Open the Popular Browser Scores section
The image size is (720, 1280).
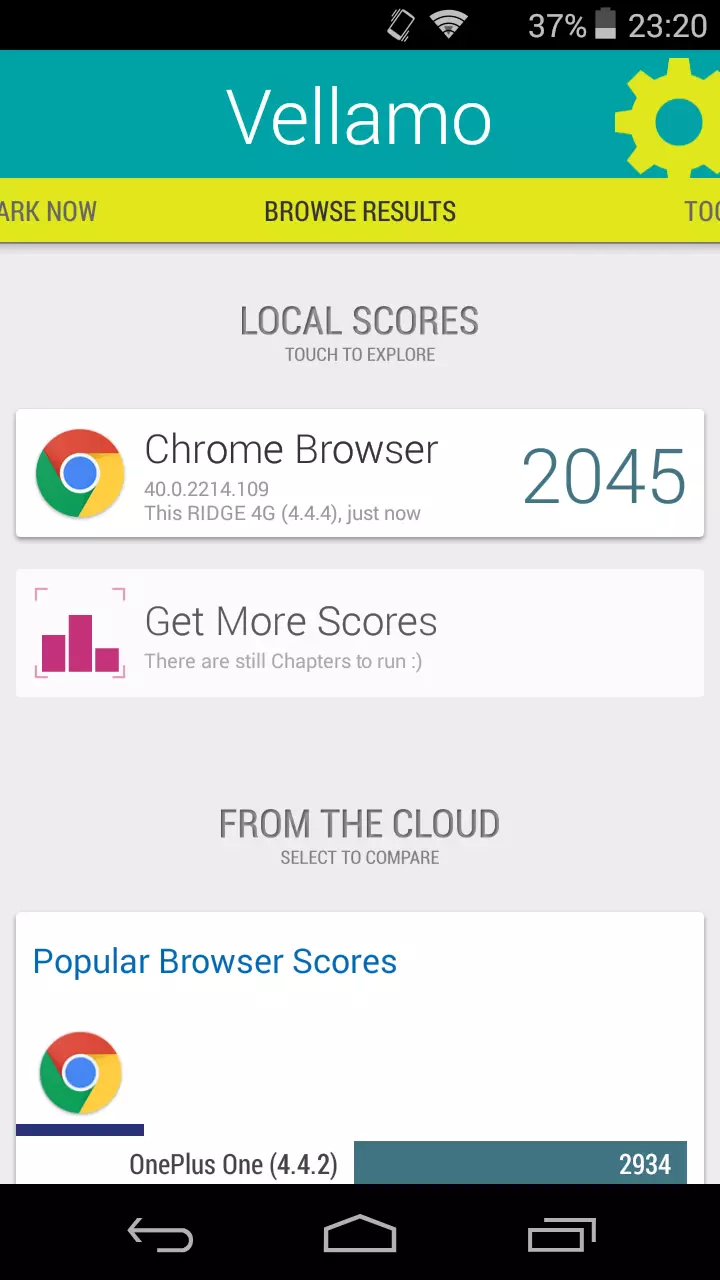[214, 960]
